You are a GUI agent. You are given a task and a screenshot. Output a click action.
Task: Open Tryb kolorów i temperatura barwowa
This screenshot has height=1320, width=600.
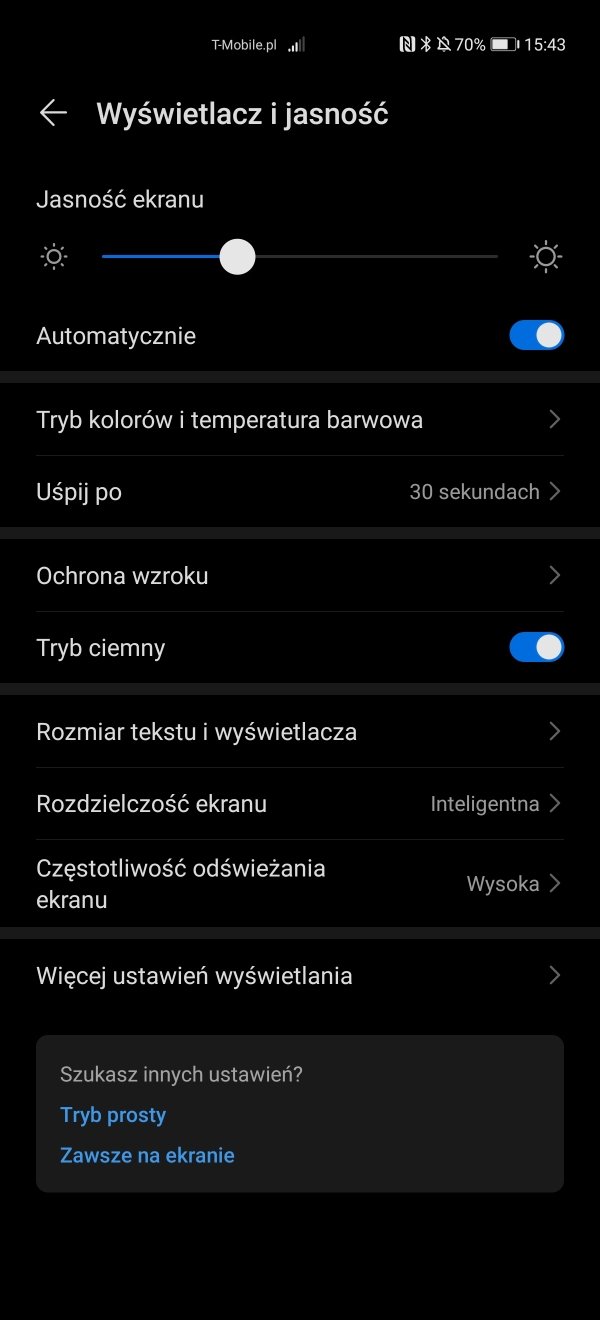(300, 420)
